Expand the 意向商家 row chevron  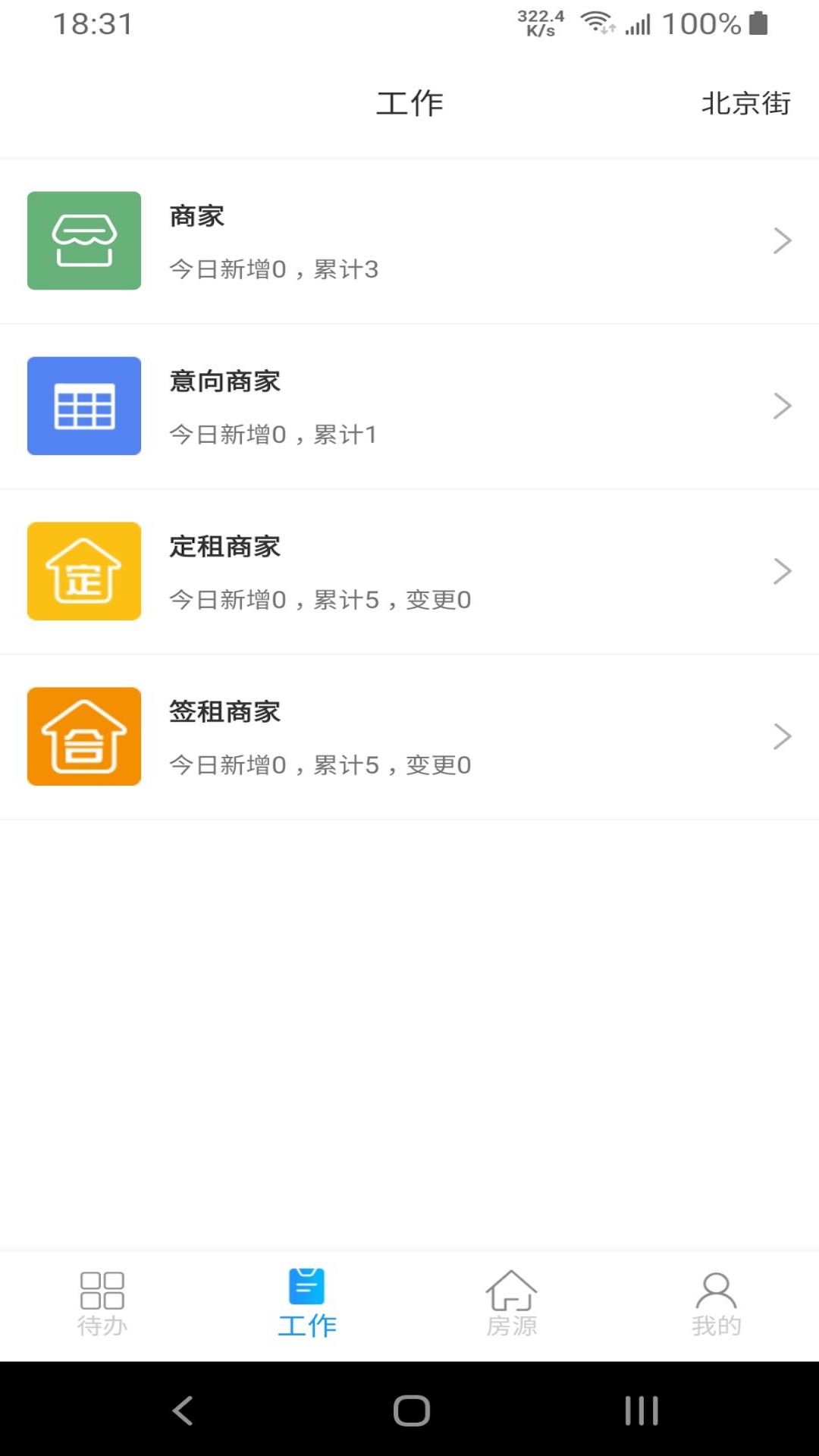pos(783,406)
